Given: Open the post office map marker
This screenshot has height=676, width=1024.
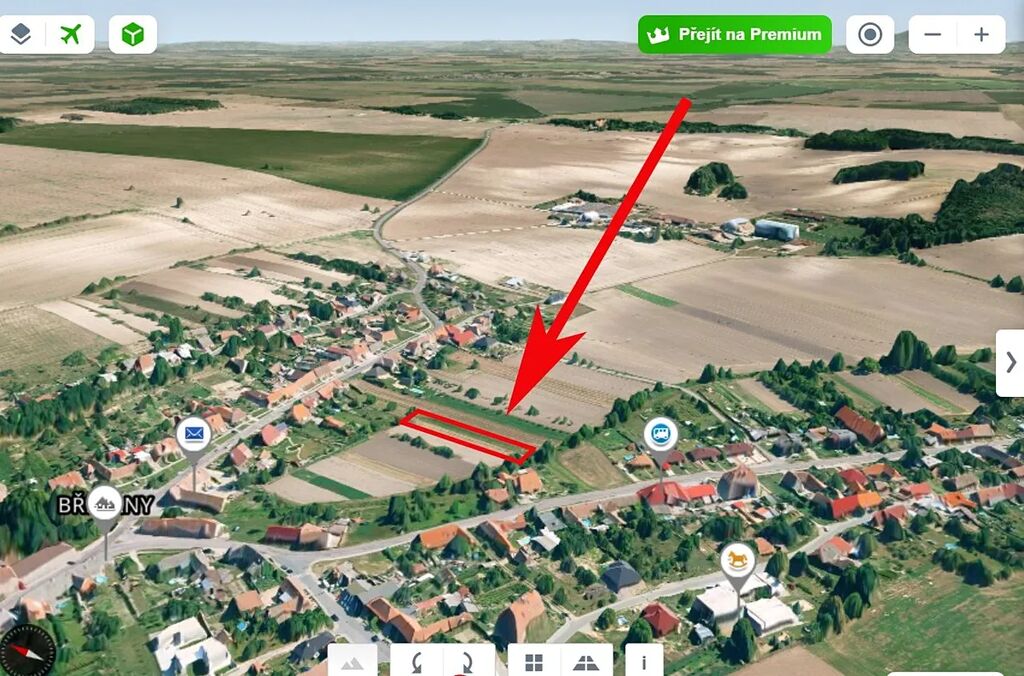Looking at the screenshot, I should (194, 434).
